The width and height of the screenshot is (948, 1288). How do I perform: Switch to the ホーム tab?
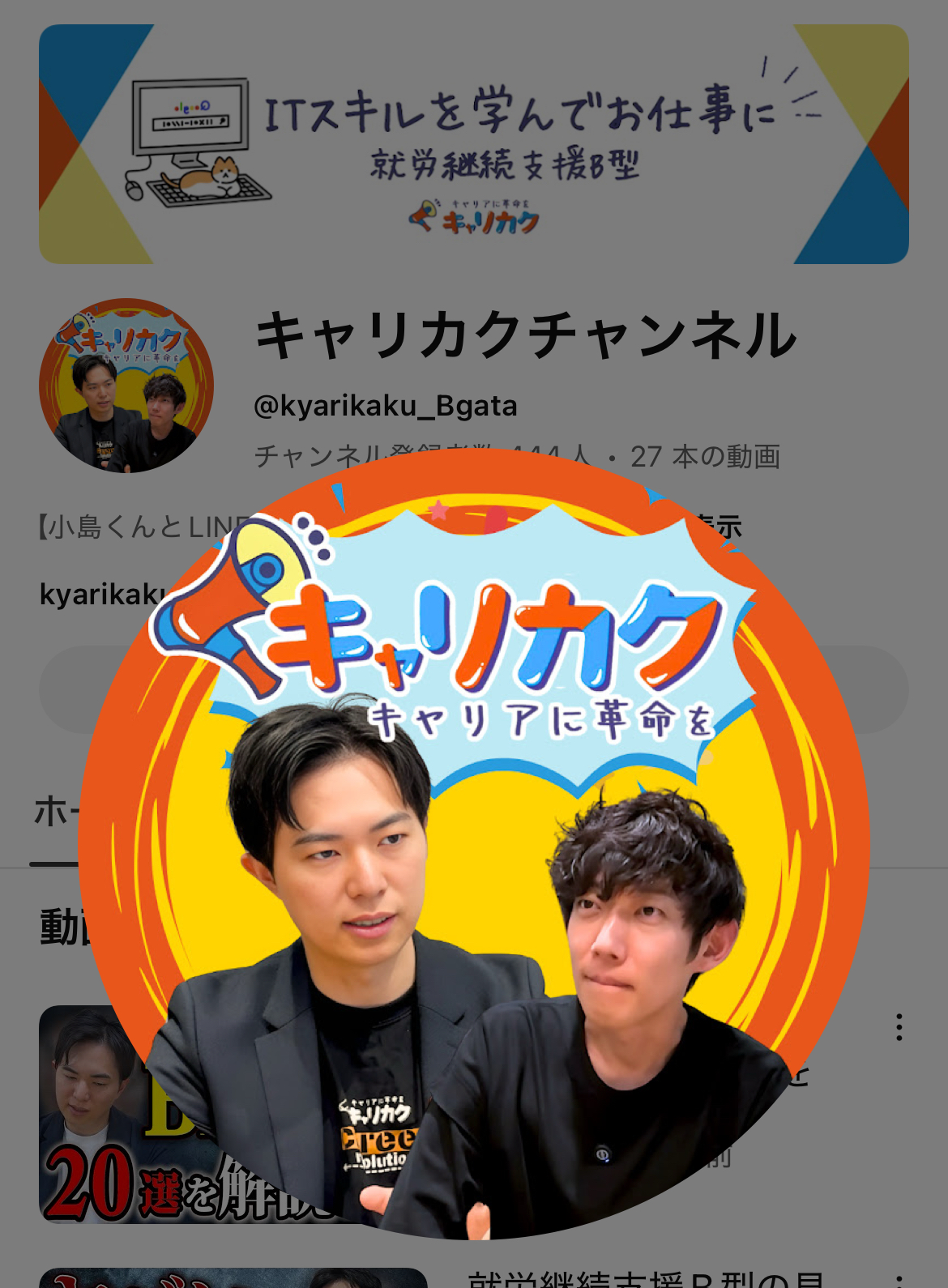(x=53, y=812)
